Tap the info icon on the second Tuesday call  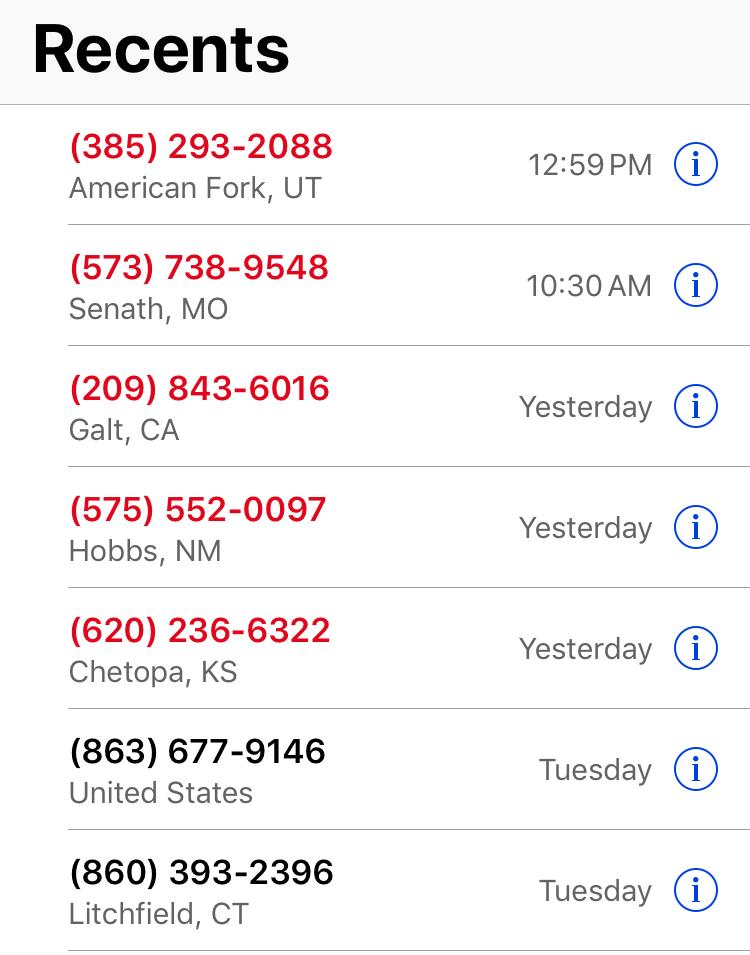pos(696,890)
